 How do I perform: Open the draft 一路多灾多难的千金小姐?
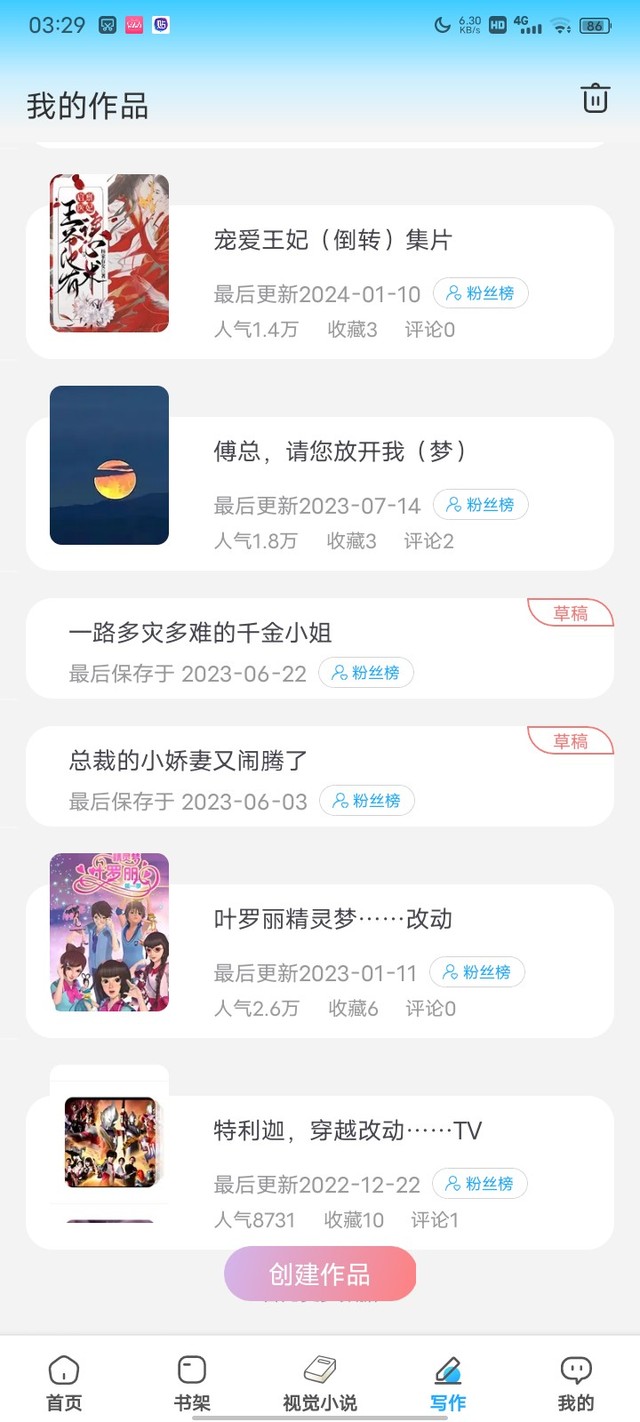pos(320,648)
